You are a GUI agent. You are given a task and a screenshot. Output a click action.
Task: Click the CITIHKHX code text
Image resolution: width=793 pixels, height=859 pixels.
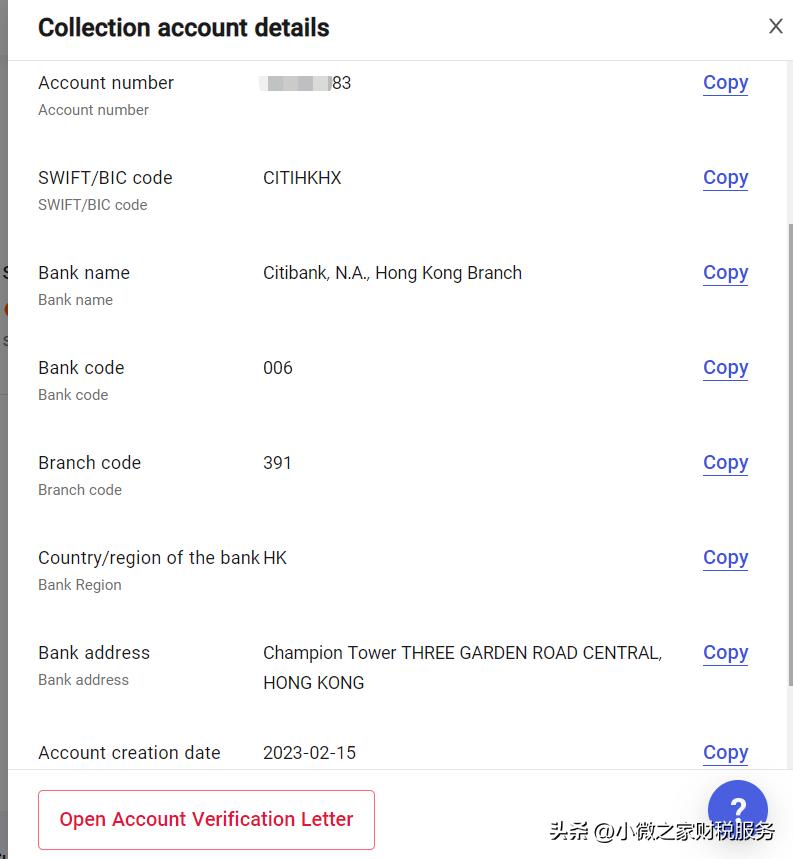click(301, 178)
